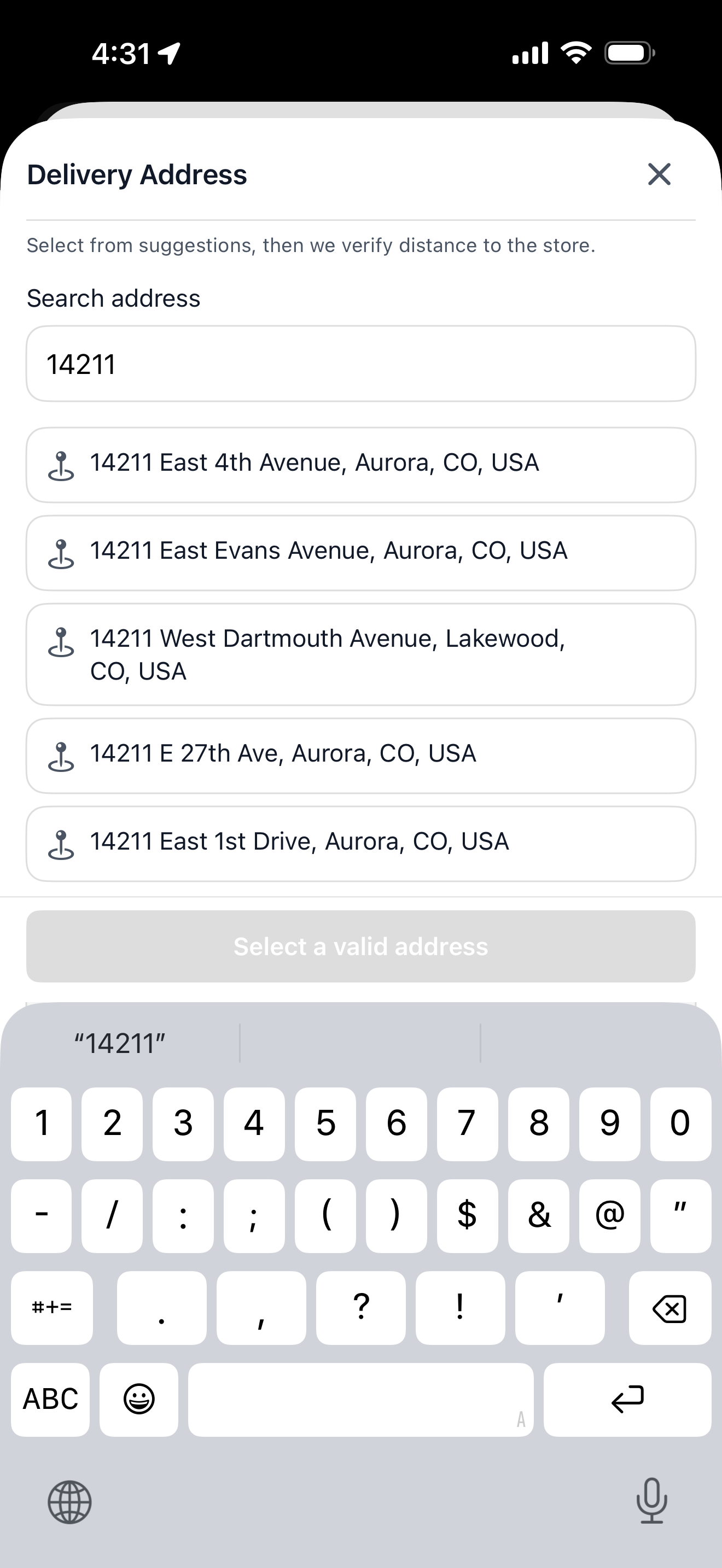
Task: Switch keyboard to ABC letters
Action: point(50,1400)
